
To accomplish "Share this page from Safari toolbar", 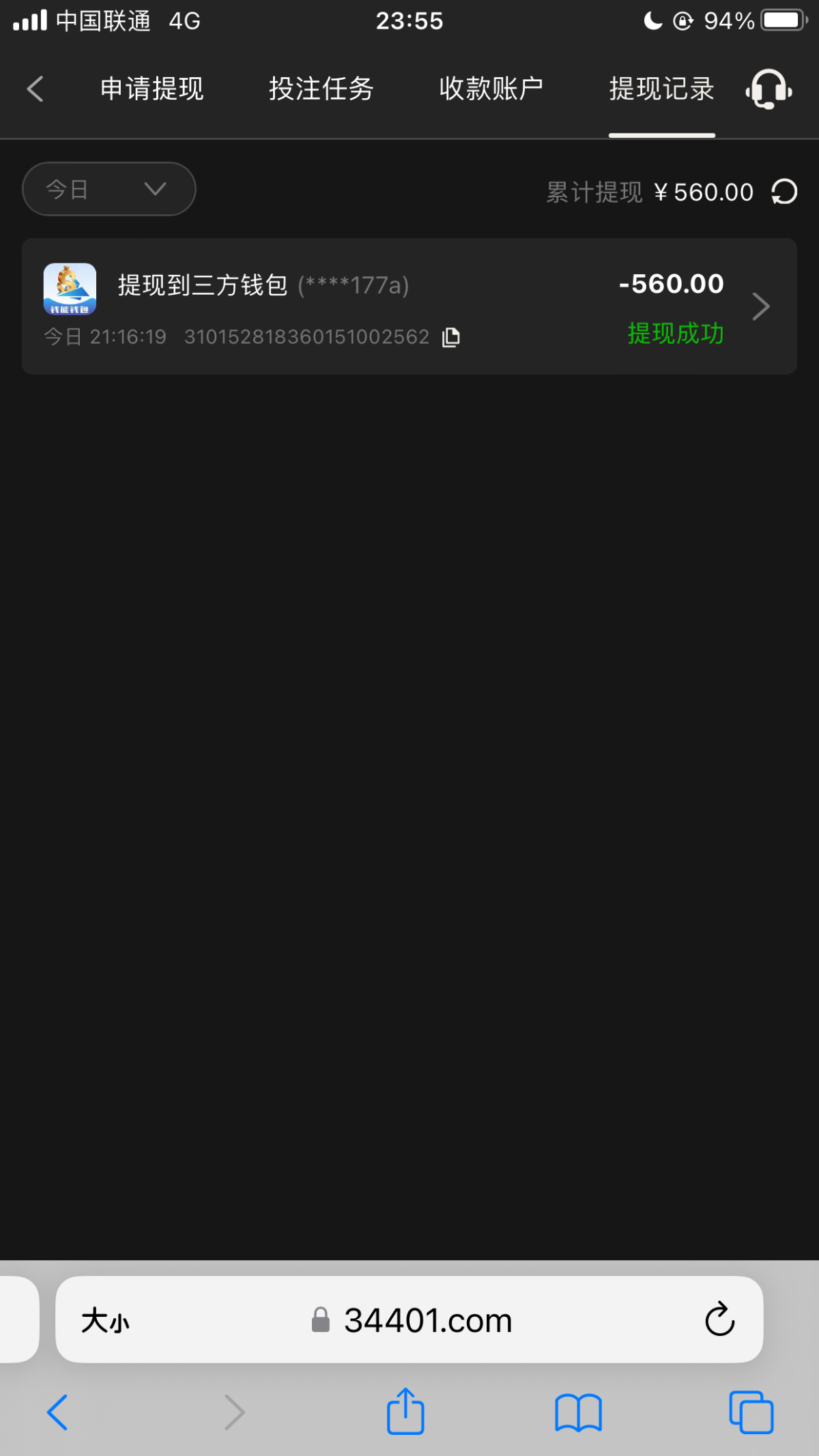I will [x=405, y=1411].
